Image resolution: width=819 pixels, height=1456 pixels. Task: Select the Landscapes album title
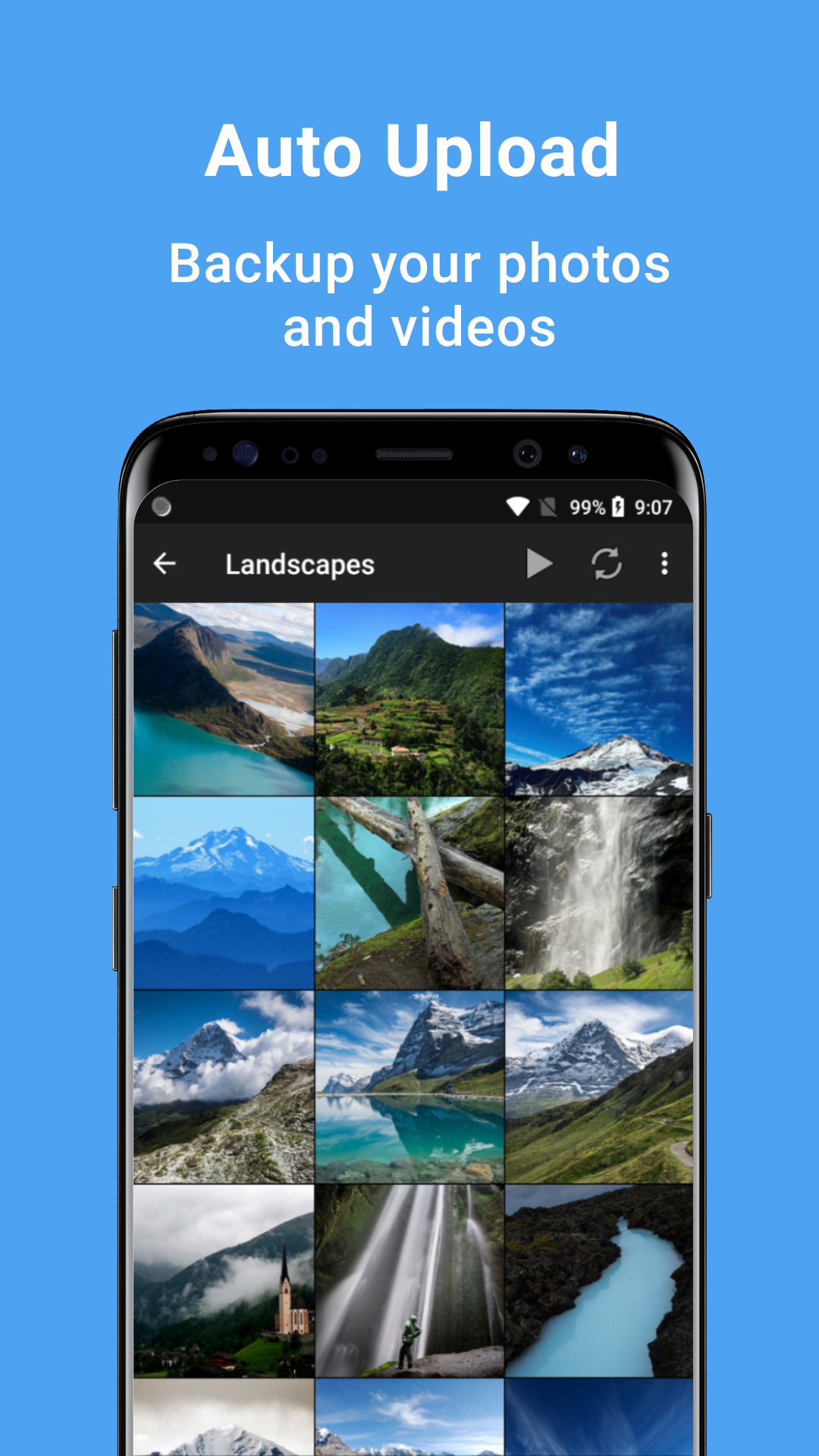300,564
